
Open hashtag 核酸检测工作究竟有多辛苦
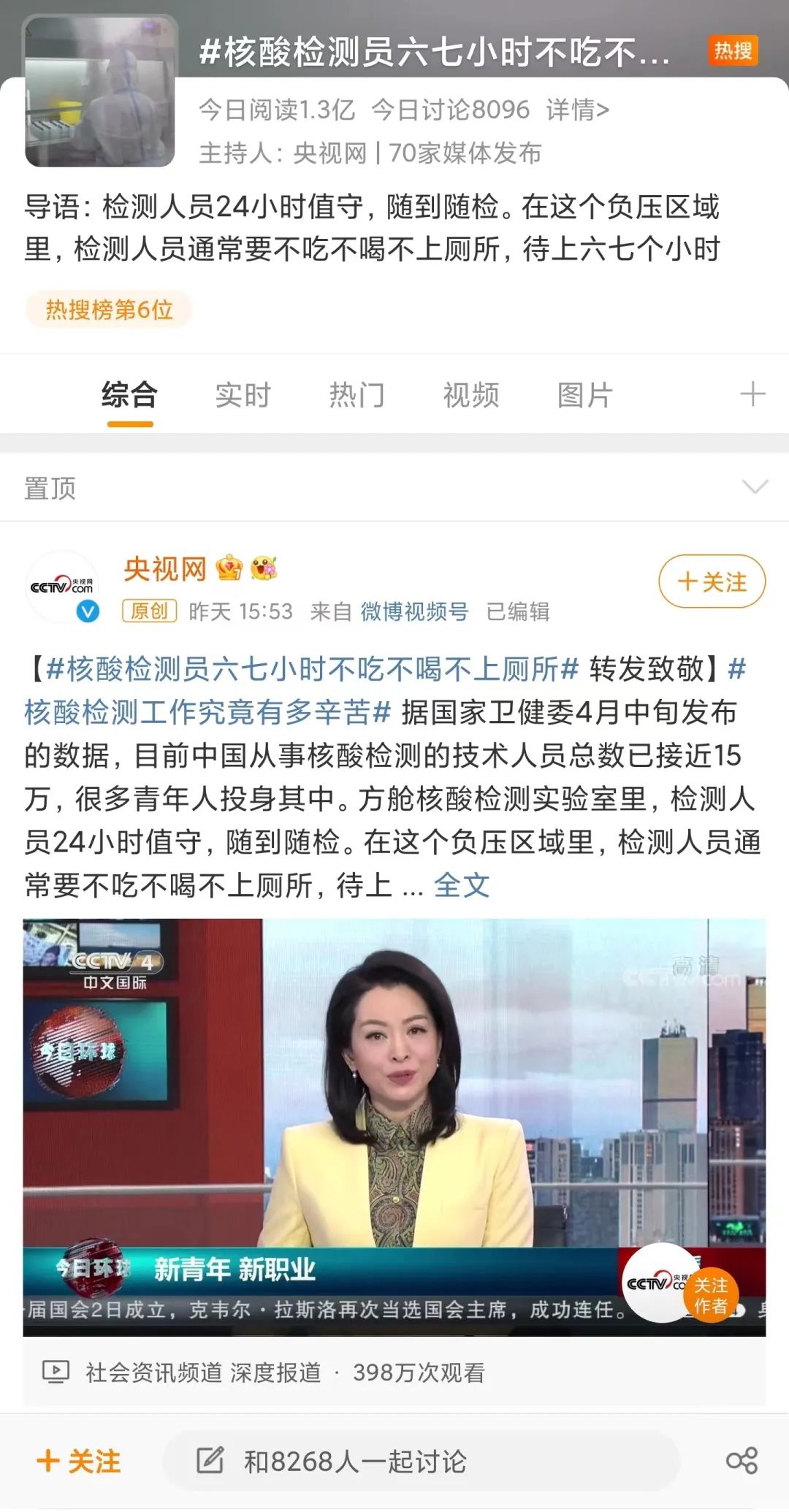click(207, 711)
